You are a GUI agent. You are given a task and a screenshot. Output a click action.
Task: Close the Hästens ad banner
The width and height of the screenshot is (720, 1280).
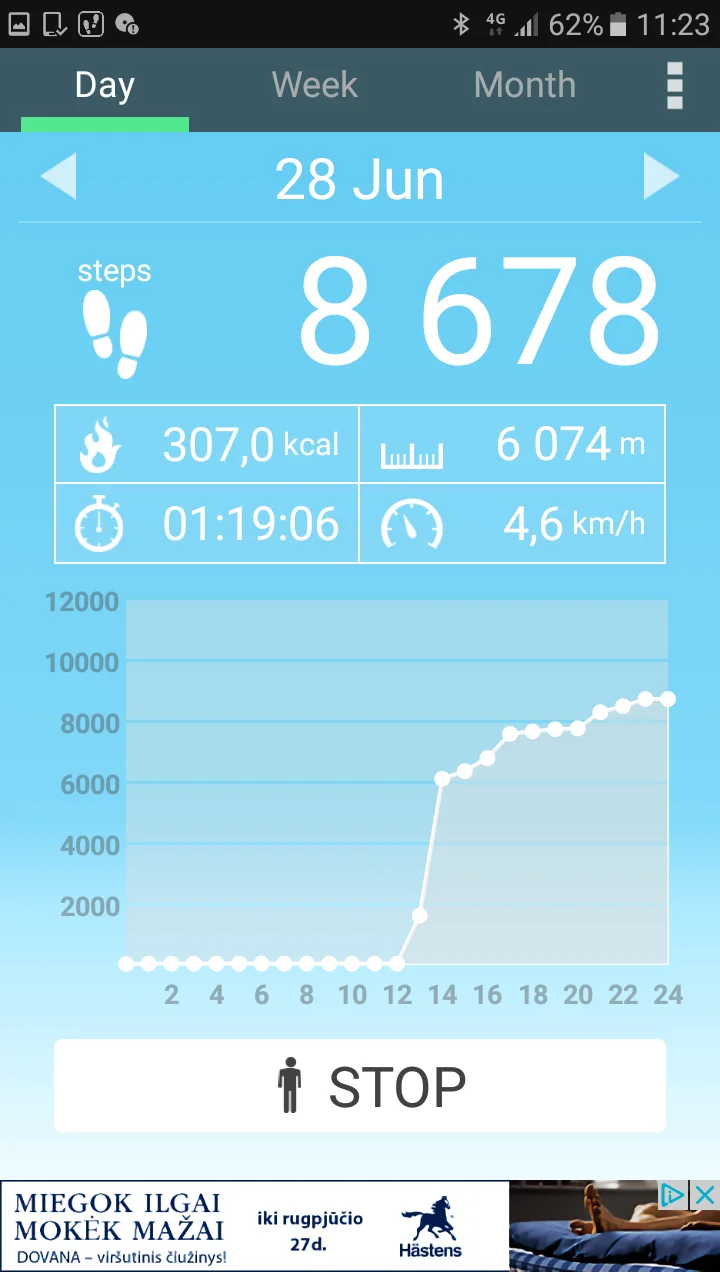(x=705, y=1195)
